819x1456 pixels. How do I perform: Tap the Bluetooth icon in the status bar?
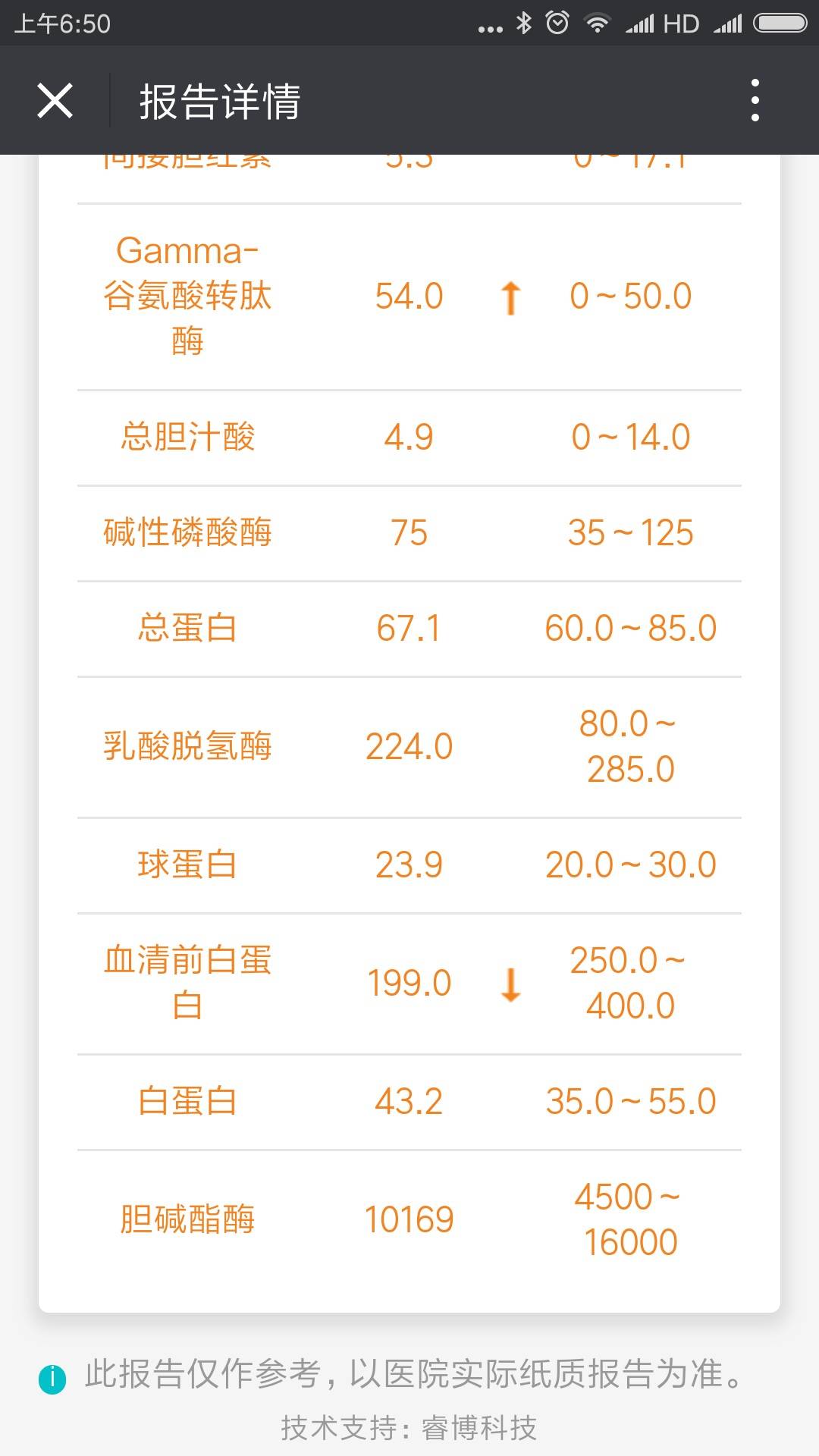(522, 23)
